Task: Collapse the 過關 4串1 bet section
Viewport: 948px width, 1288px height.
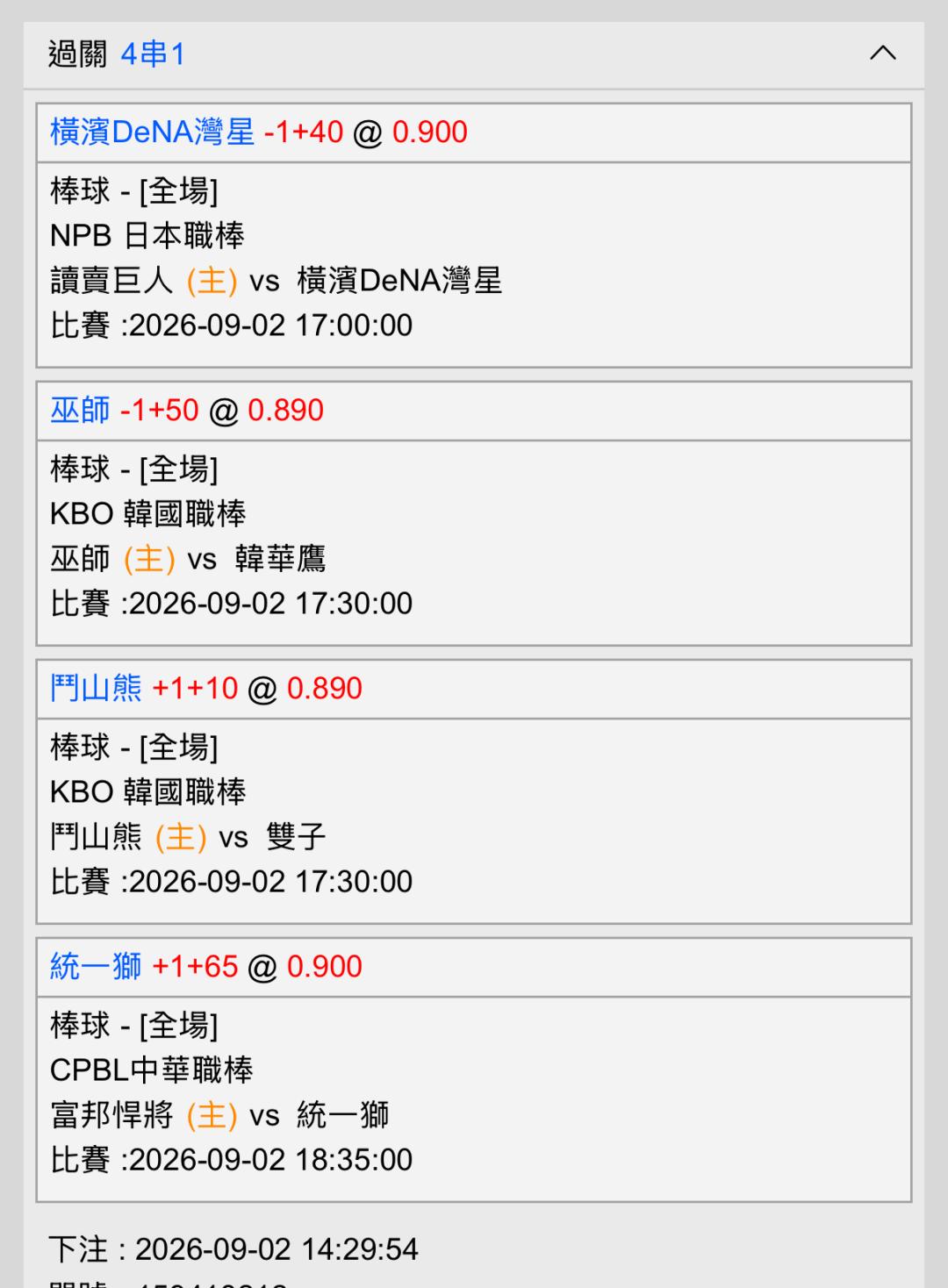Action: coord(882,54)
